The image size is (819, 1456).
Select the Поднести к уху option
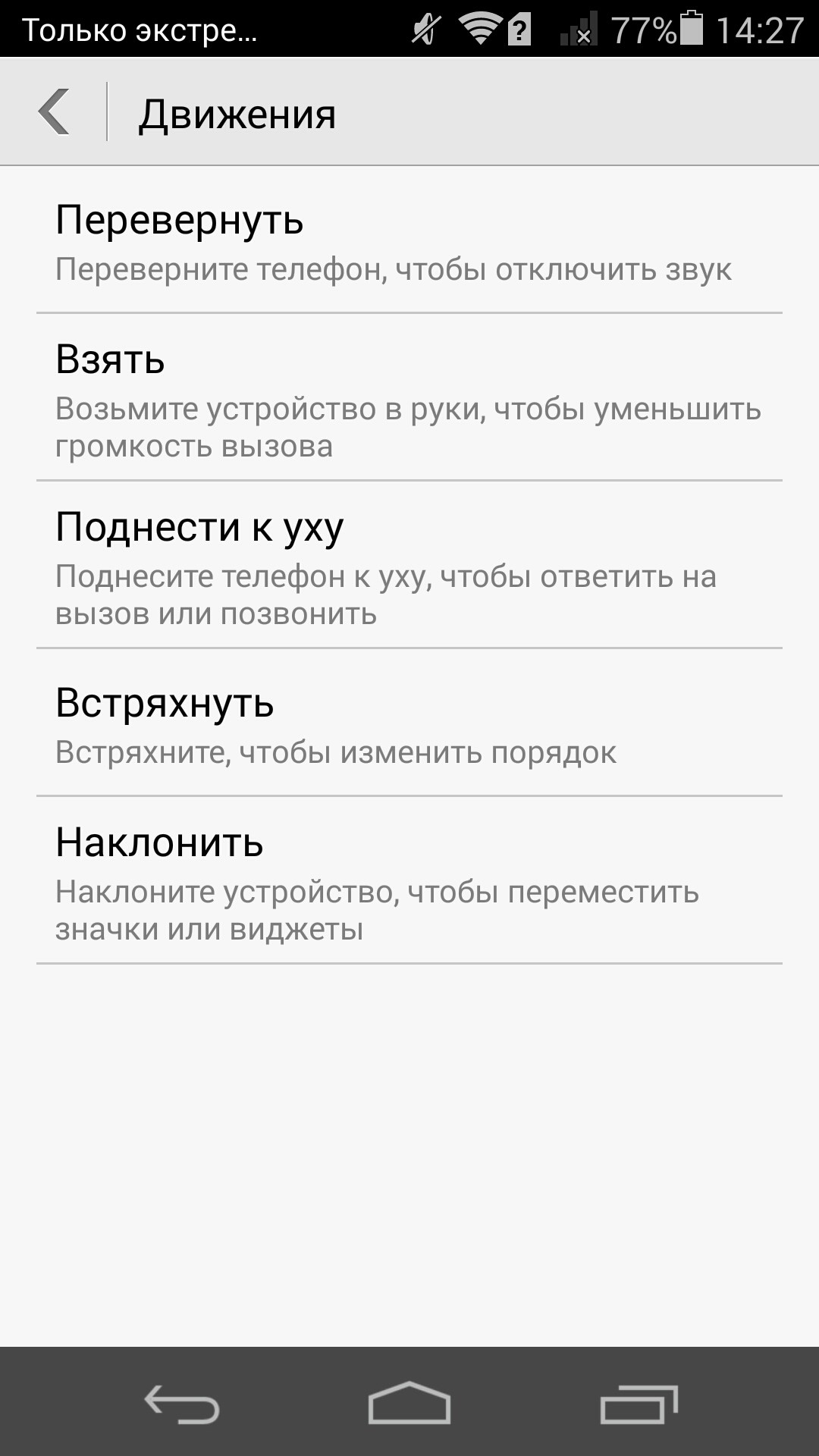pyautogui.click(x=409, y=565)
